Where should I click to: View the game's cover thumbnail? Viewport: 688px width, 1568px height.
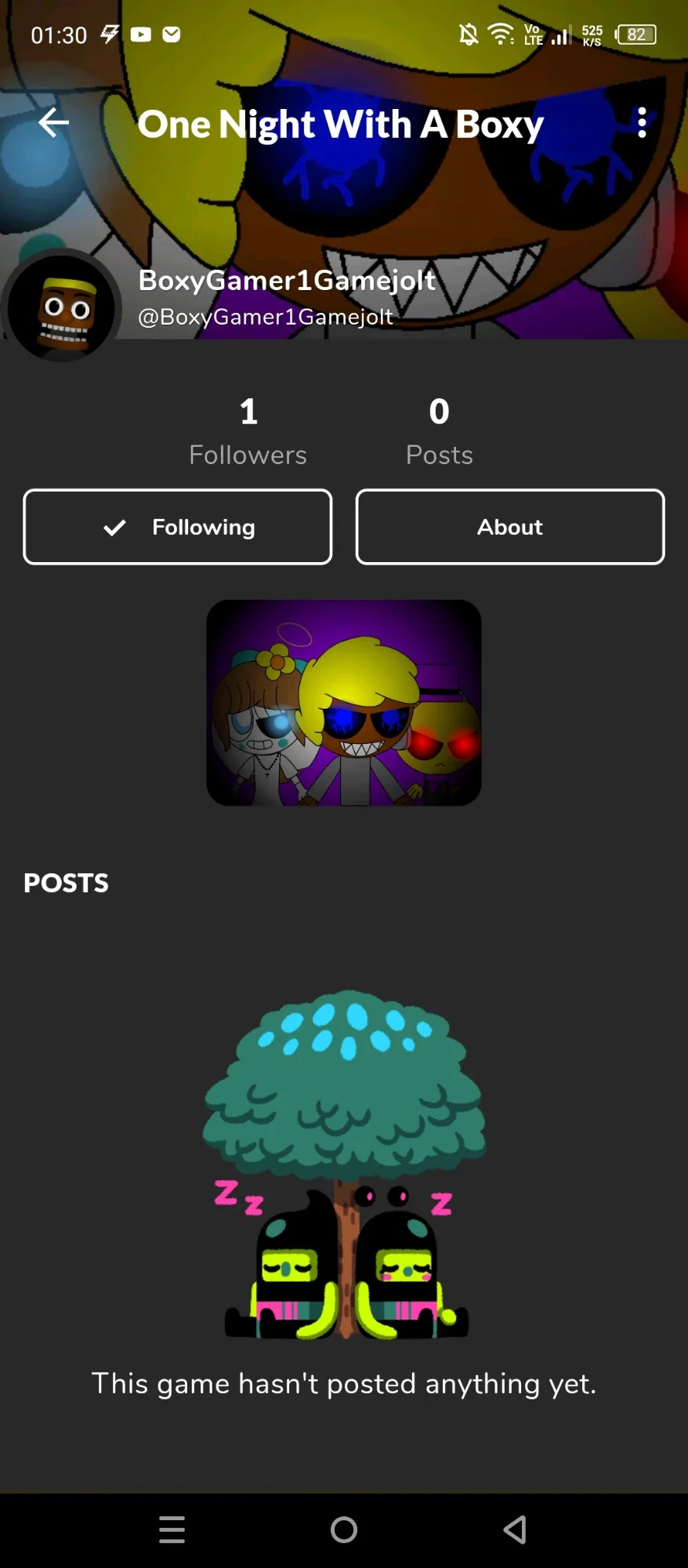[344, 702]
